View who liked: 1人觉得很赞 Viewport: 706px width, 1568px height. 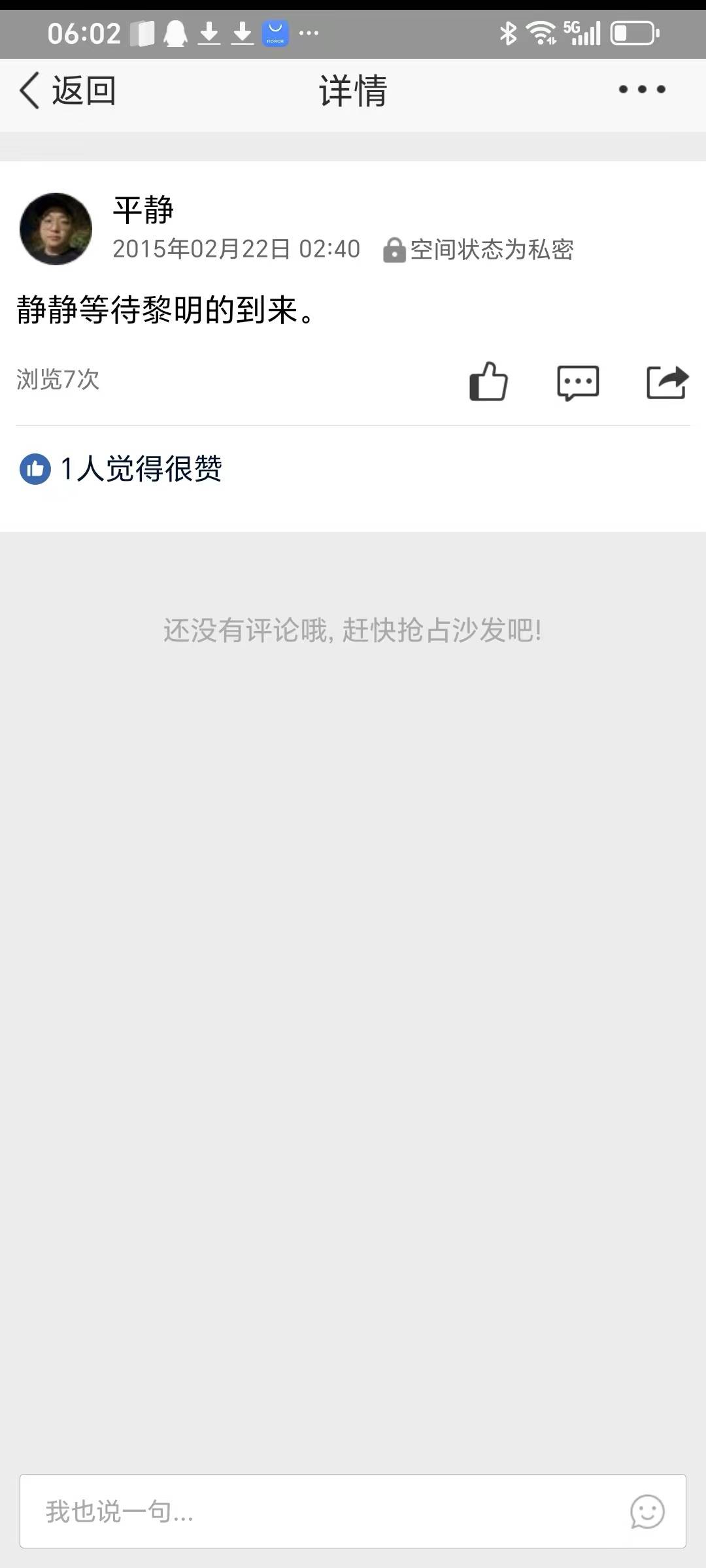[121, 468]
